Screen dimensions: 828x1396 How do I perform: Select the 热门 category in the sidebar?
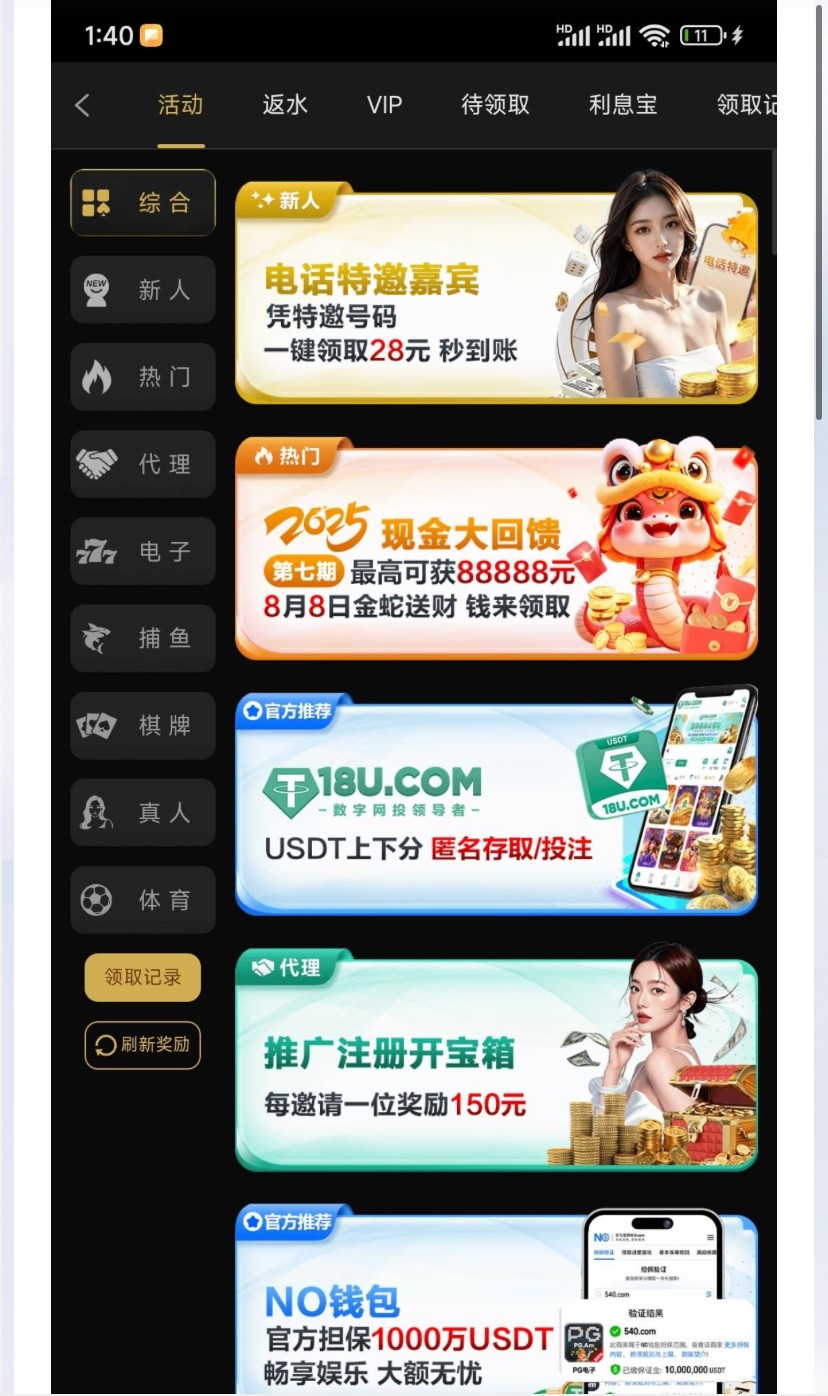tap(143, 377)
